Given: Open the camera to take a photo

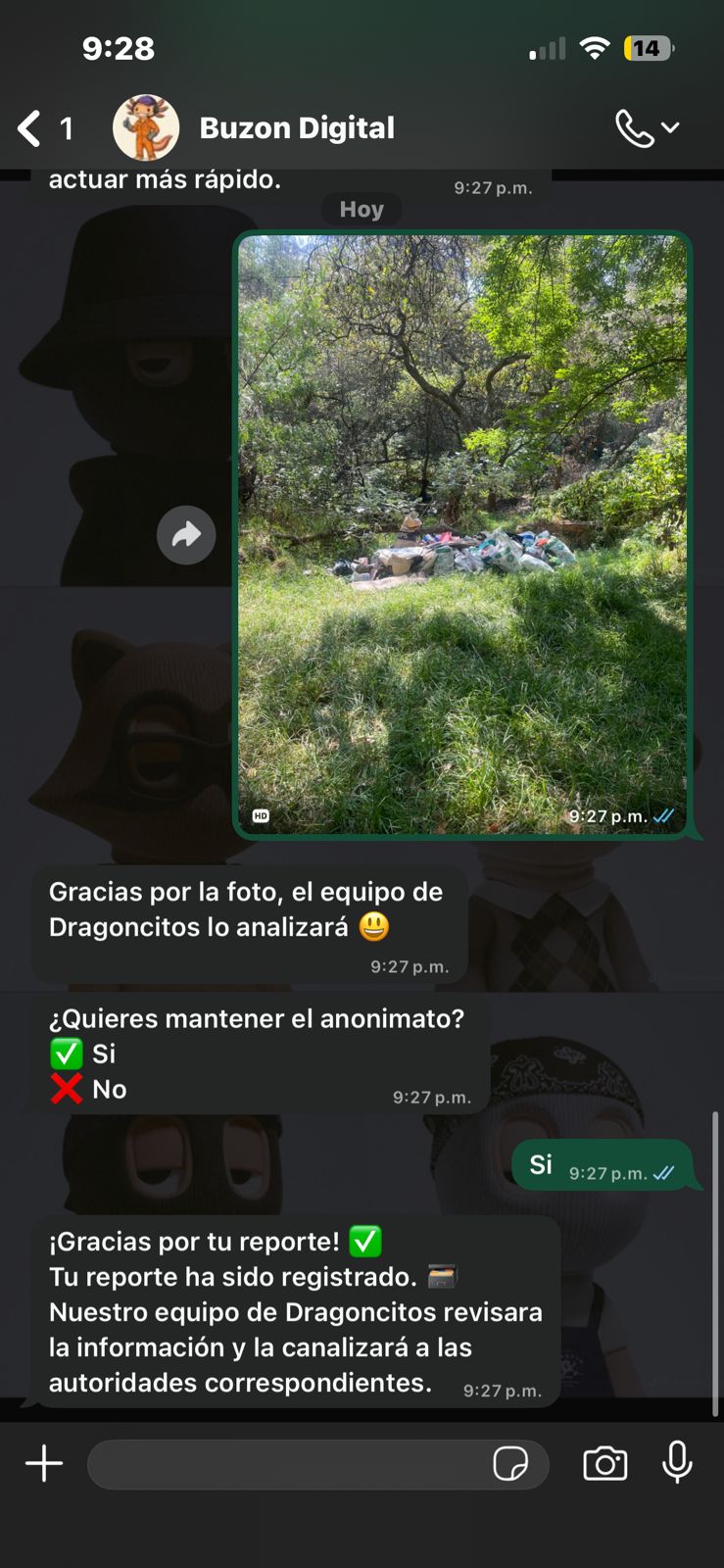Looking at the screenshot, I should [604, 1463].
